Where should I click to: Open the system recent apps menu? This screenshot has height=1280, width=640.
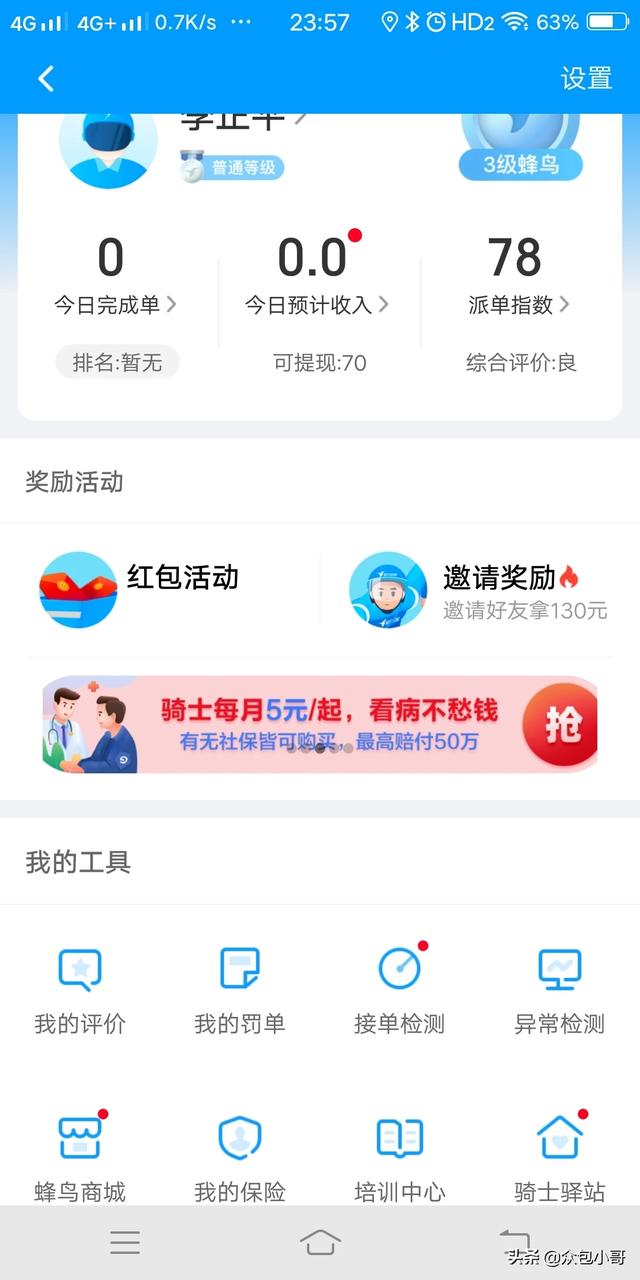[125, 1242]
